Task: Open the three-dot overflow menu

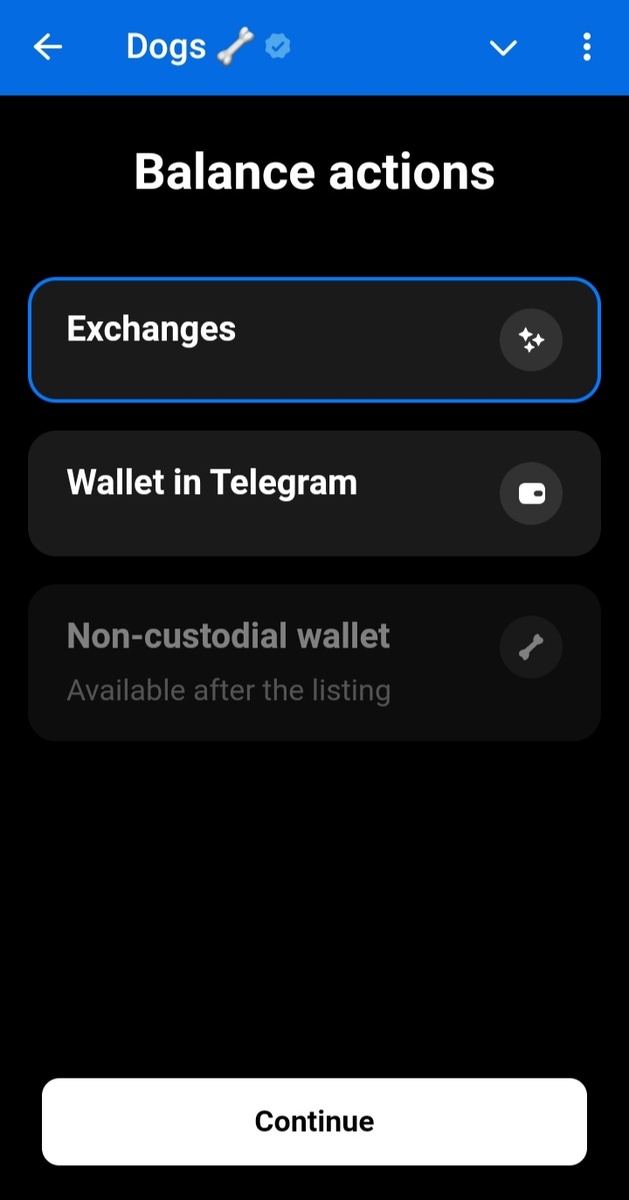Action: click(x=586, y=47)
